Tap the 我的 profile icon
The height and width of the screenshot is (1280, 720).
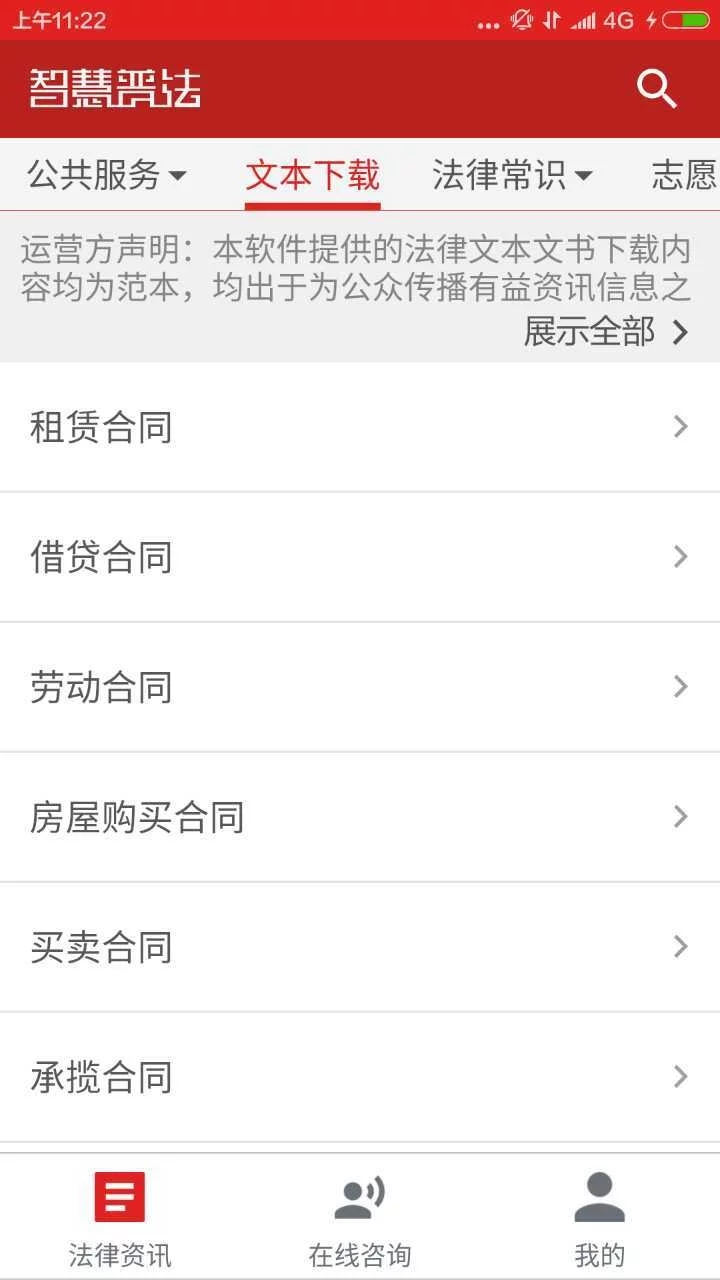point(598,1196)
